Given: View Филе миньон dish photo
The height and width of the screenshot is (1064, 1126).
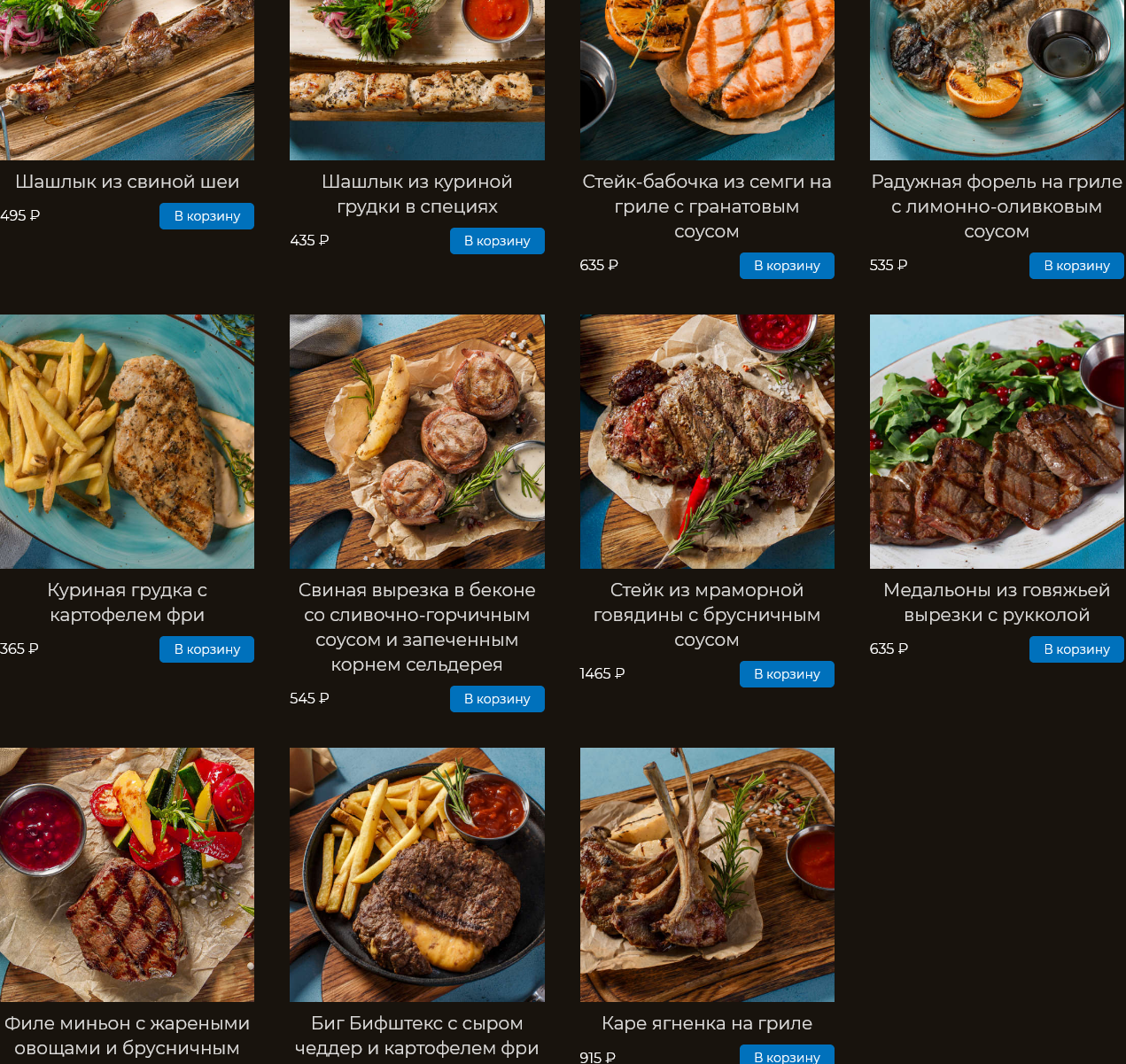Looking at the screenshot, I should 127,874.
